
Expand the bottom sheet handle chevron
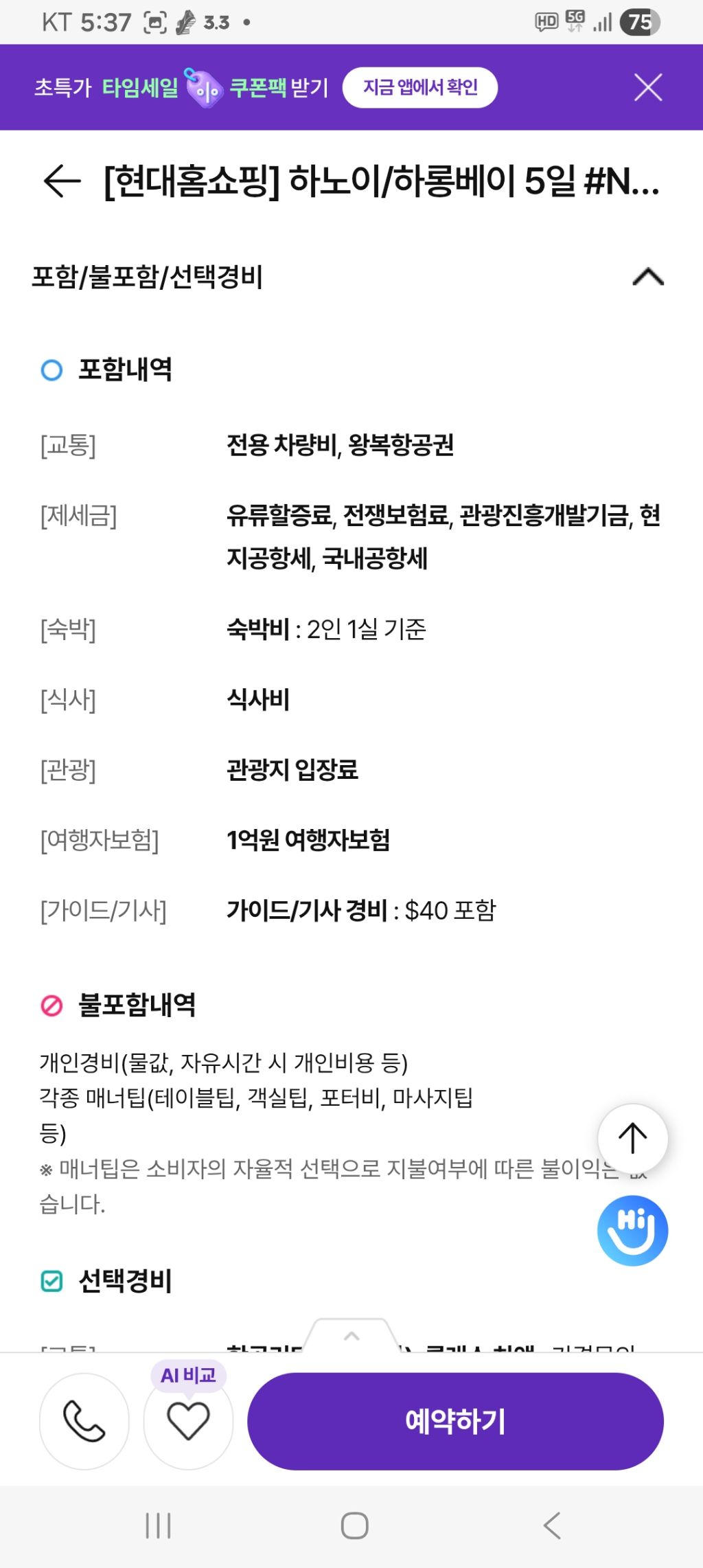pyautogui.click(x=351, y=1336)
